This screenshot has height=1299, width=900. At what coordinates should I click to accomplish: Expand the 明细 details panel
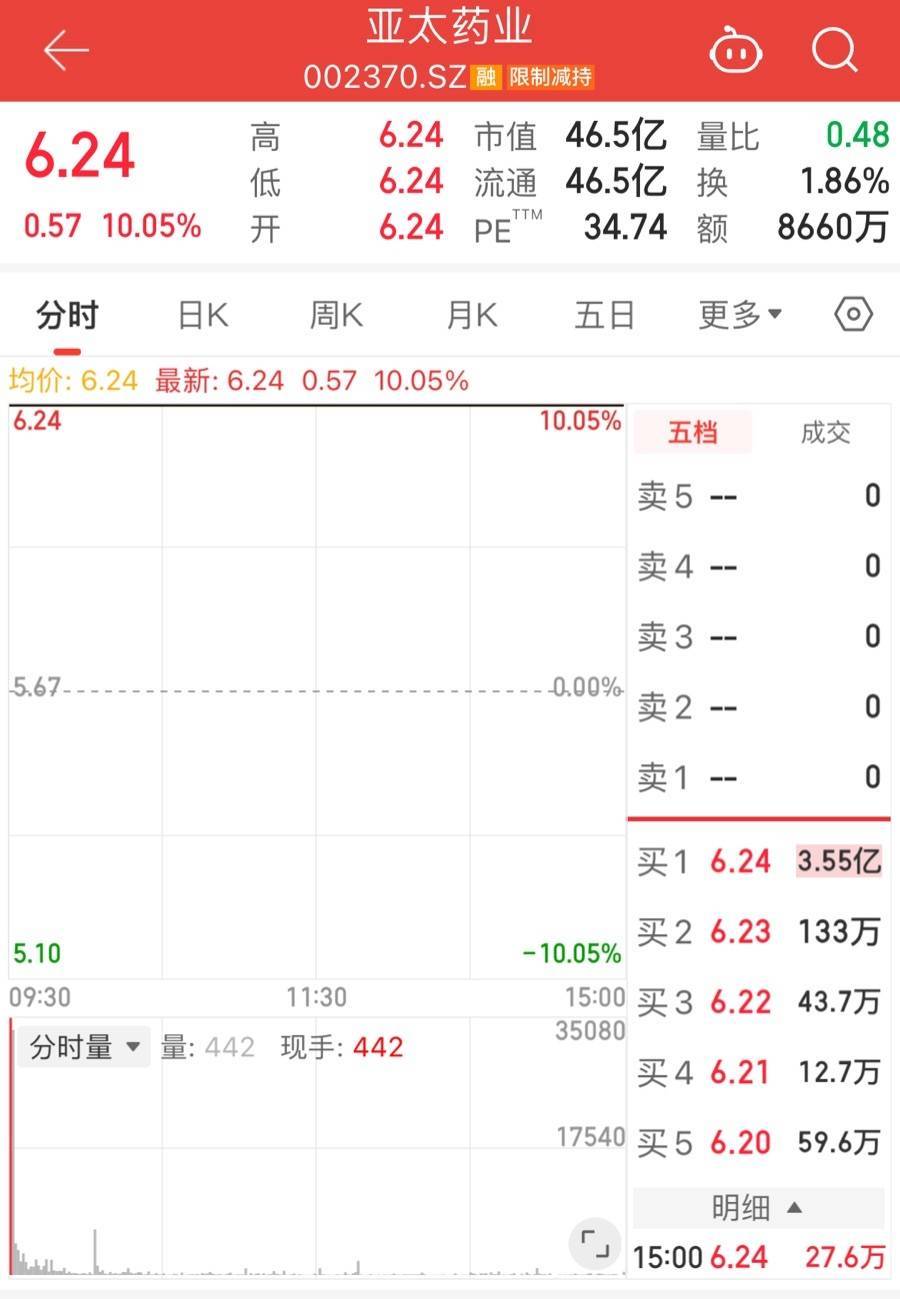click(x=757, y=1208)
